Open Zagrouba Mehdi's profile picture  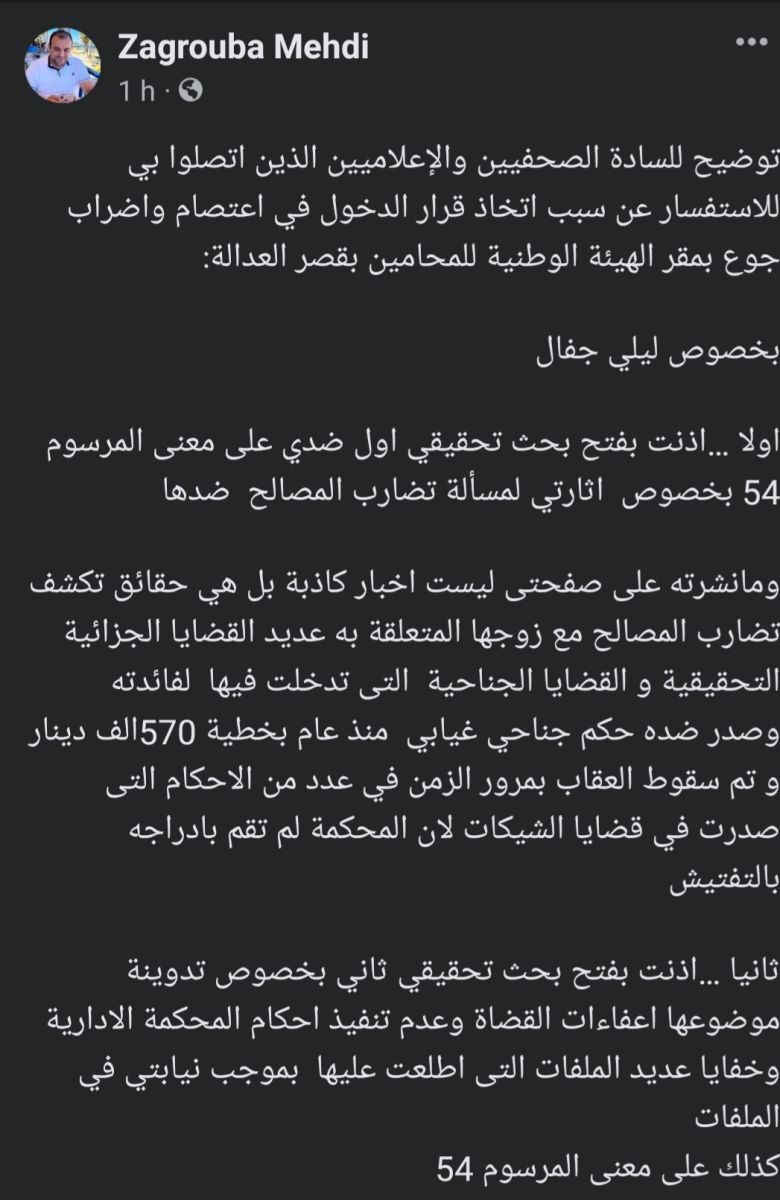point(62,64)
